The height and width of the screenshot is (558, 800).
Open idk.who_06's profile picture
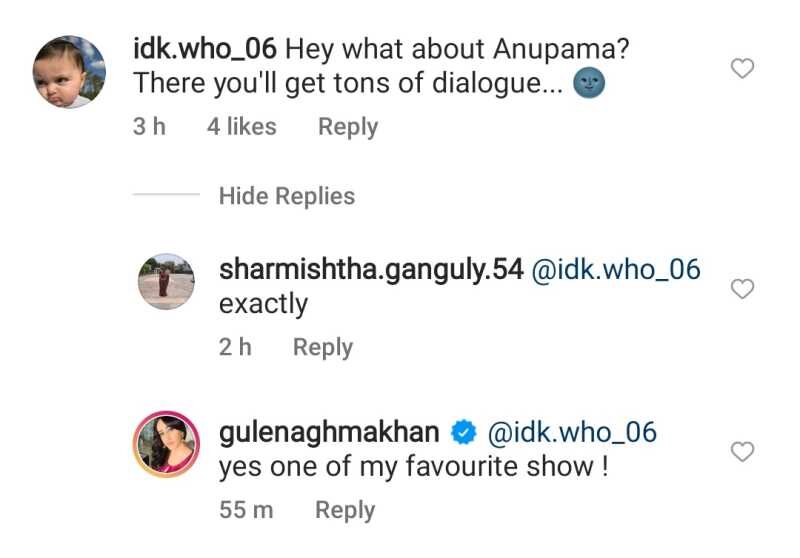coord(70,72)
